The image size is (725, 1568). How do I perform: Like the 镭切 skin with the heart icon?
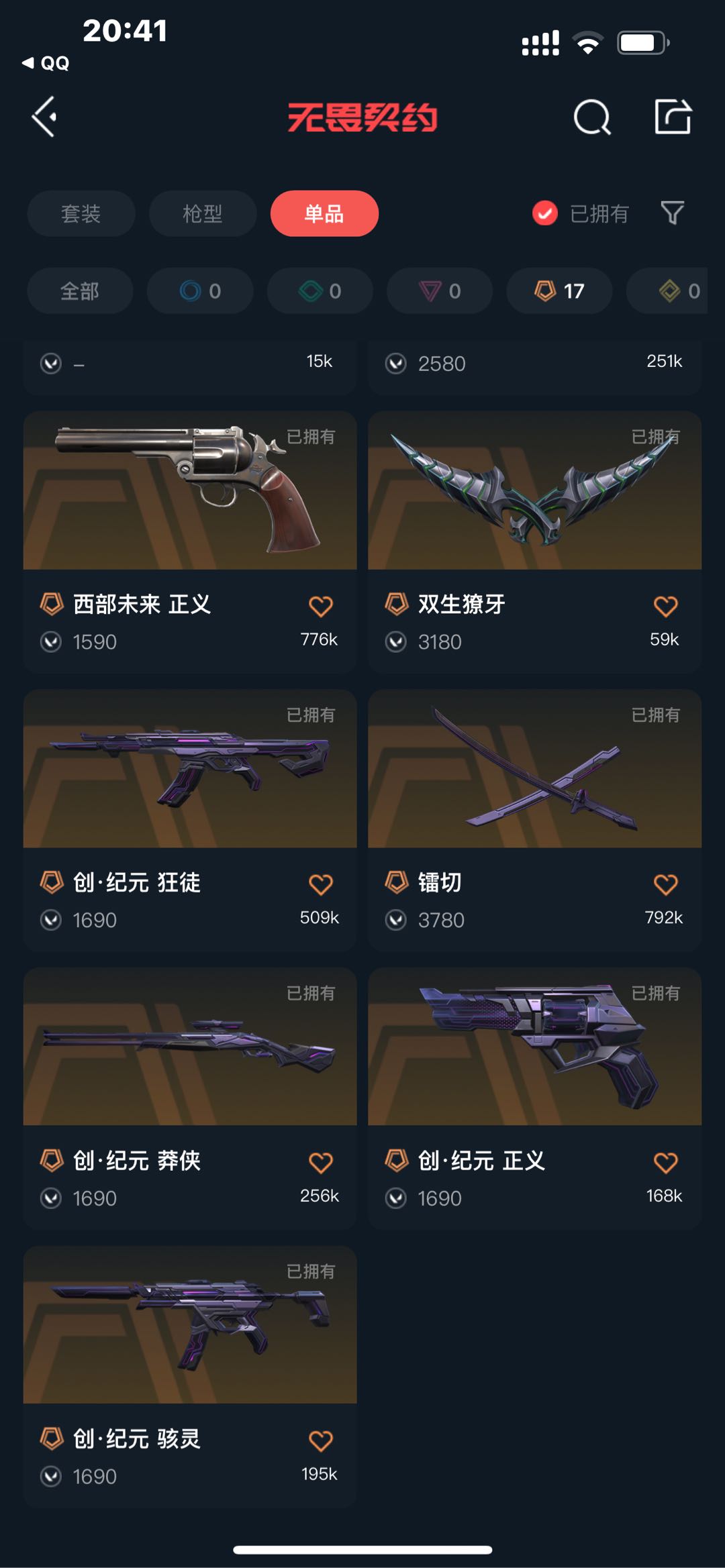tap(665, 884)
